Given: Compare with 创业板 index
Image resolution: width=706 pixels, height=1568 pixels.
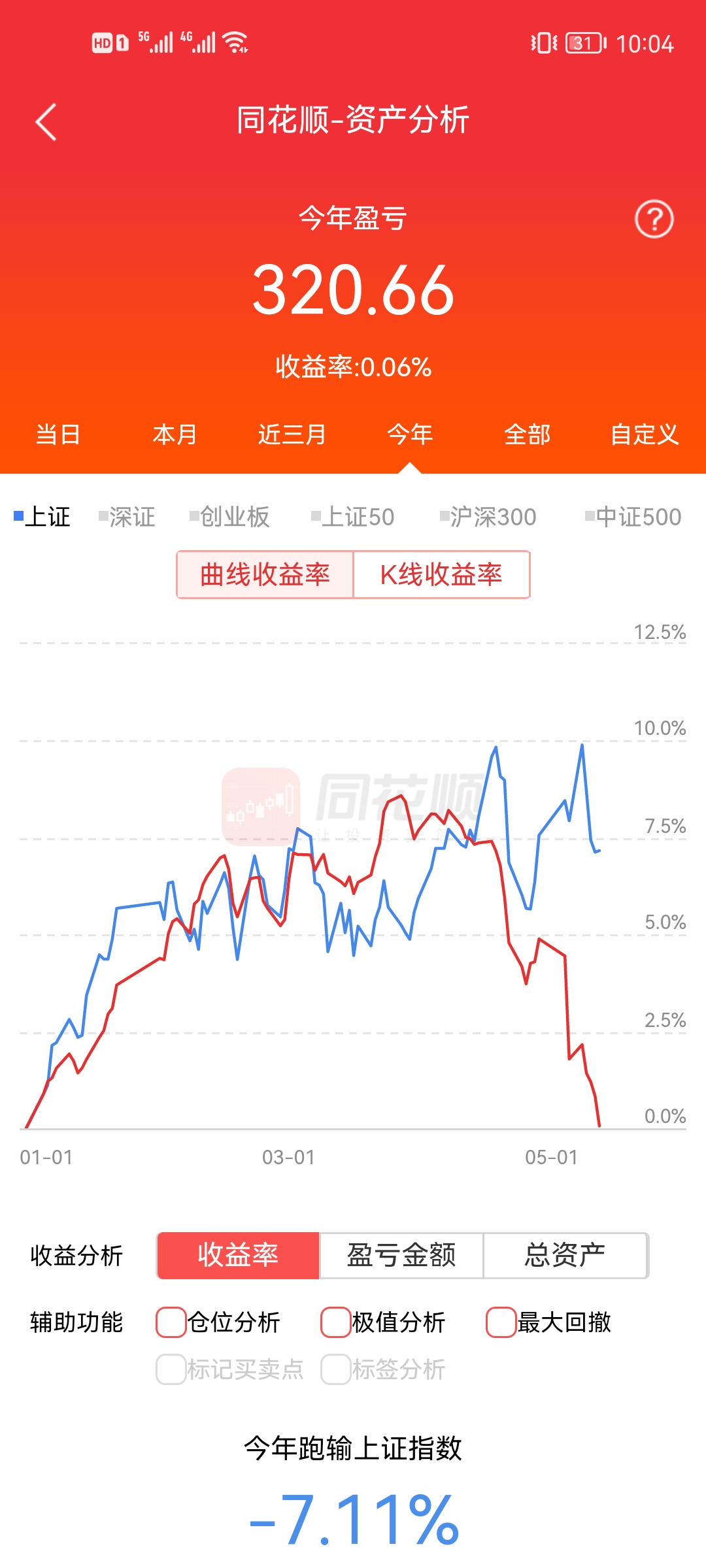Looking at the screenshot, I should (x=229, y=517).
